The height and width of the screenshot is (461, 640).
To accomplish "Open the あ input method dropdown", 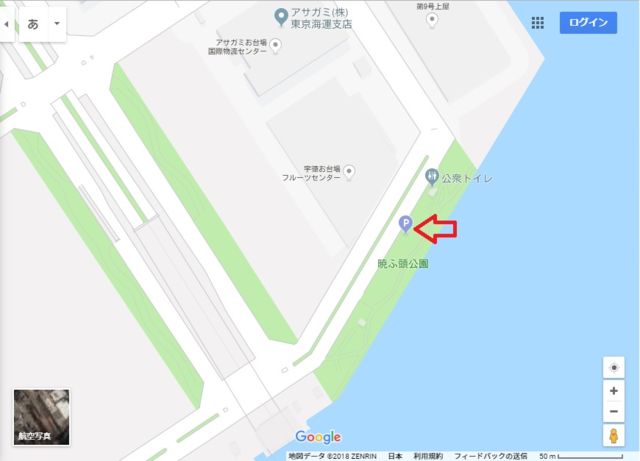I will point(56,23).
